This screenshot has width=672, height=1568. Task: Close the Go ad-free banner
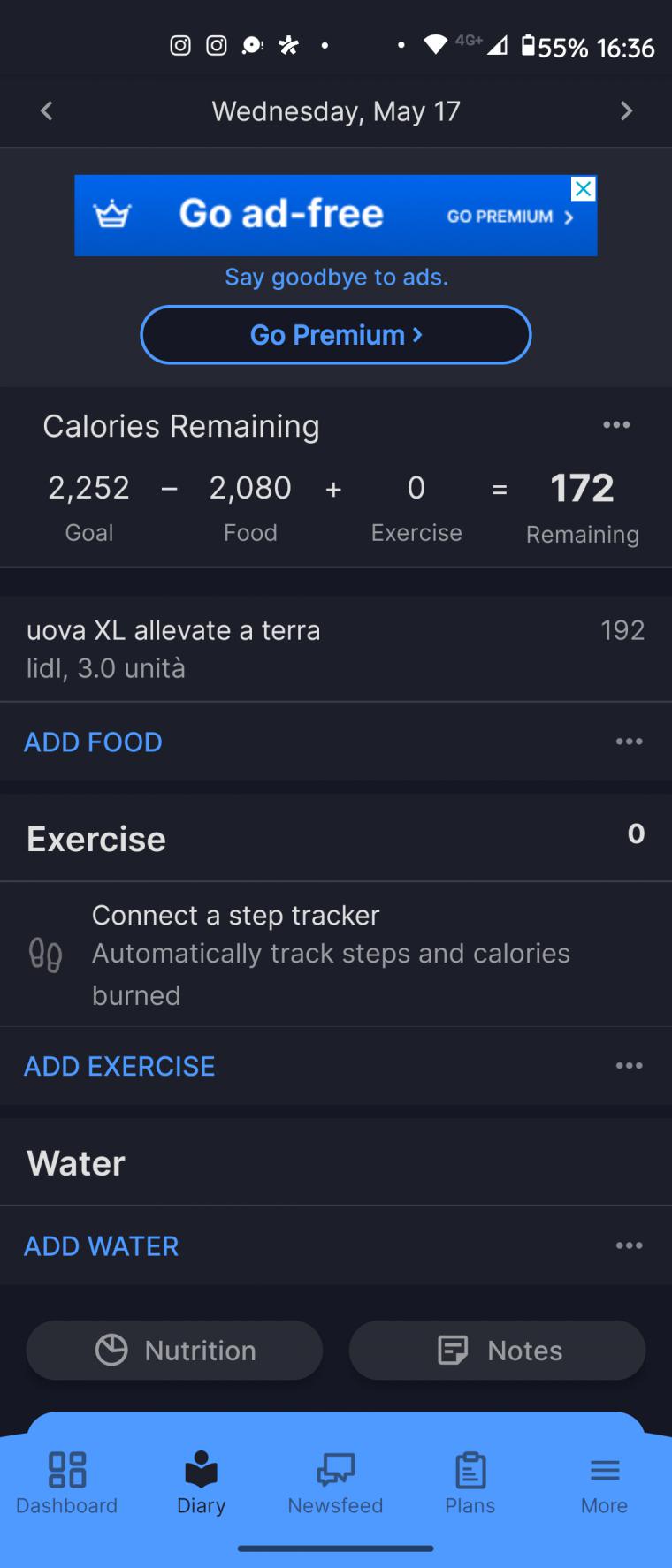coord(583,188)
